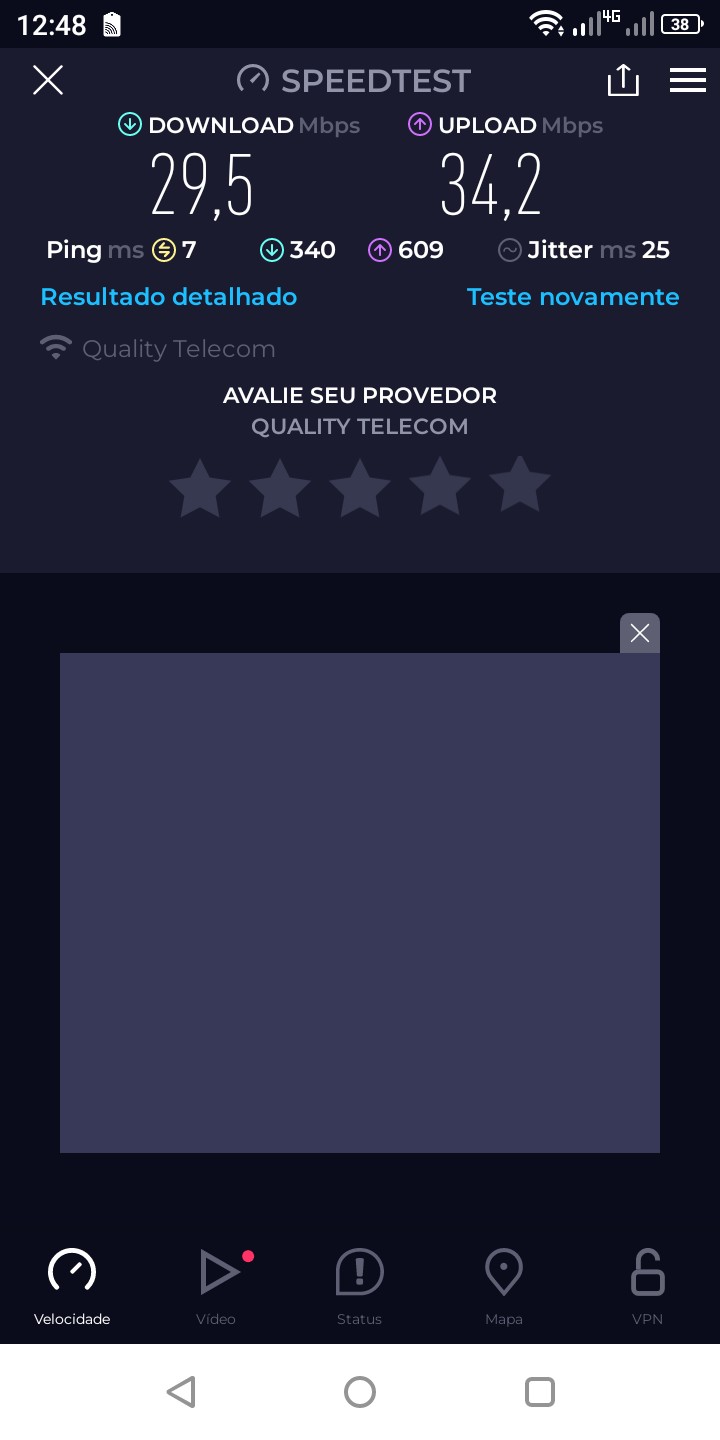This screenshot has width=720, height=1440.
Task: Go to the home screen
Action: 360,1392
